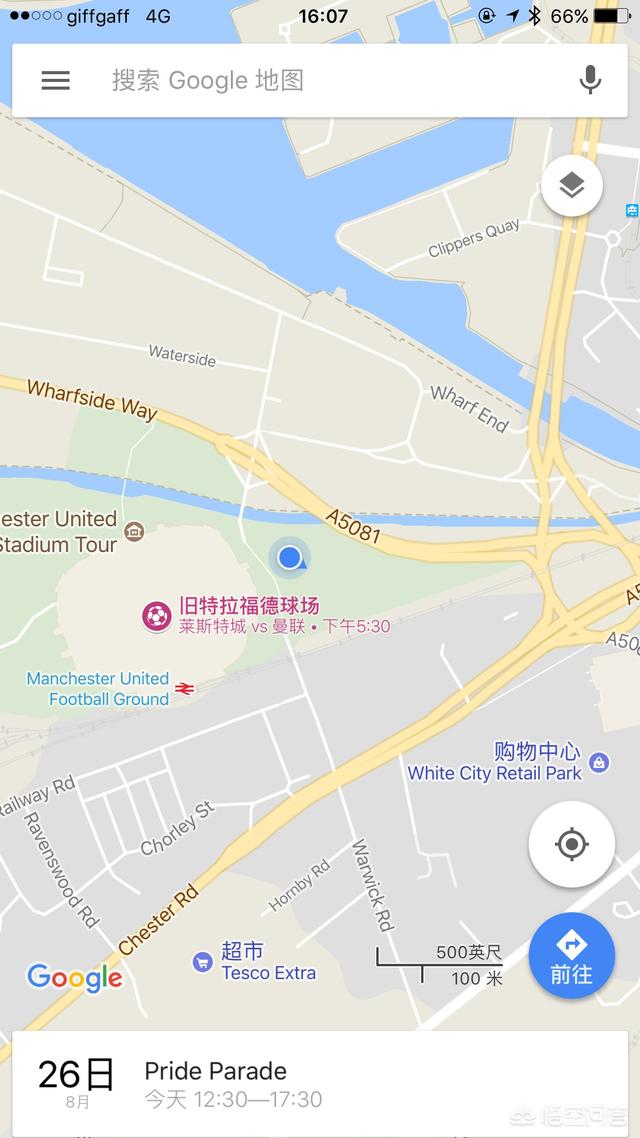The height and width of the screenshot is (1138, 640).
Task: Select the White City Retail Park marker
Action: (599, 763)
